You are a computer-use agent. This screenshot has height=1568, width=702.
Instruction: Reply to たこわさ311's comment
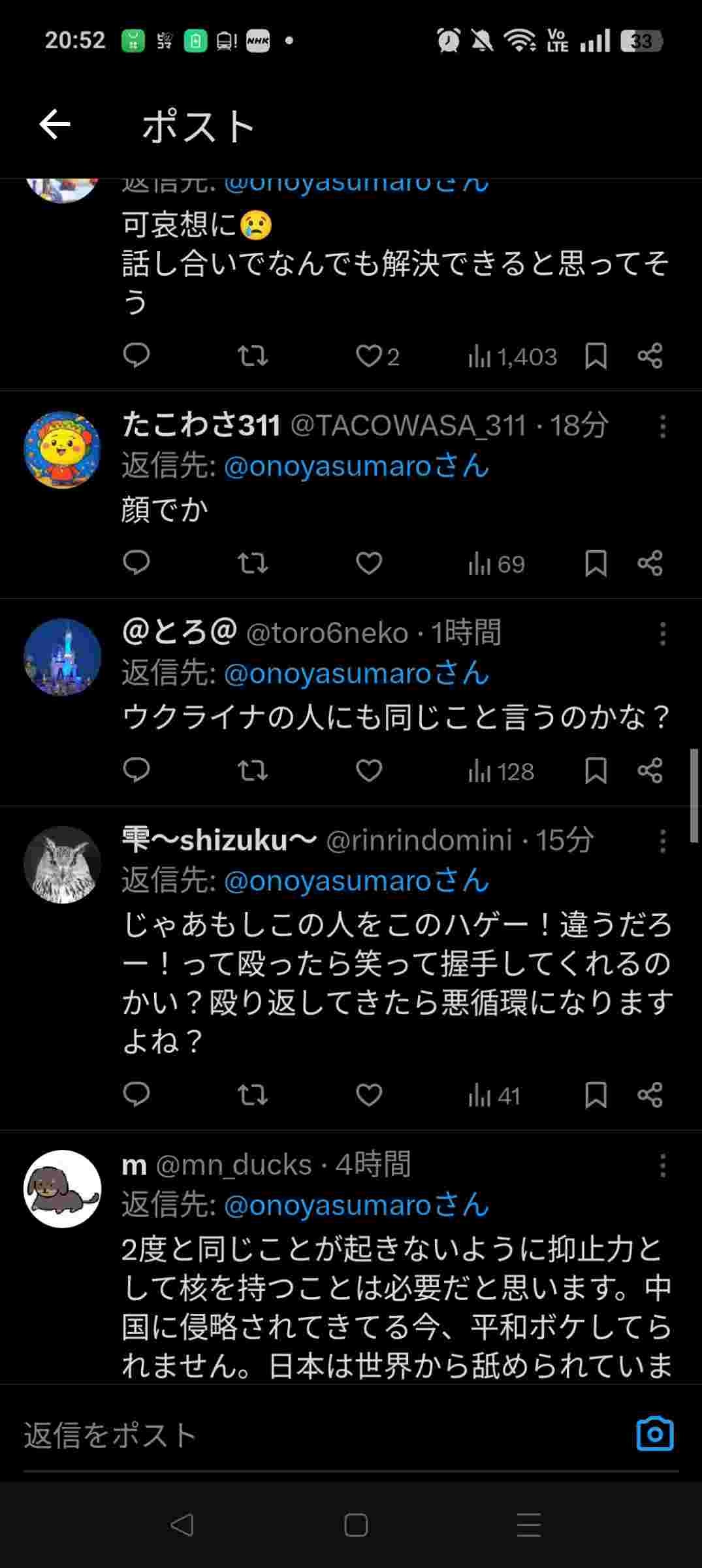tap(136, 563)
